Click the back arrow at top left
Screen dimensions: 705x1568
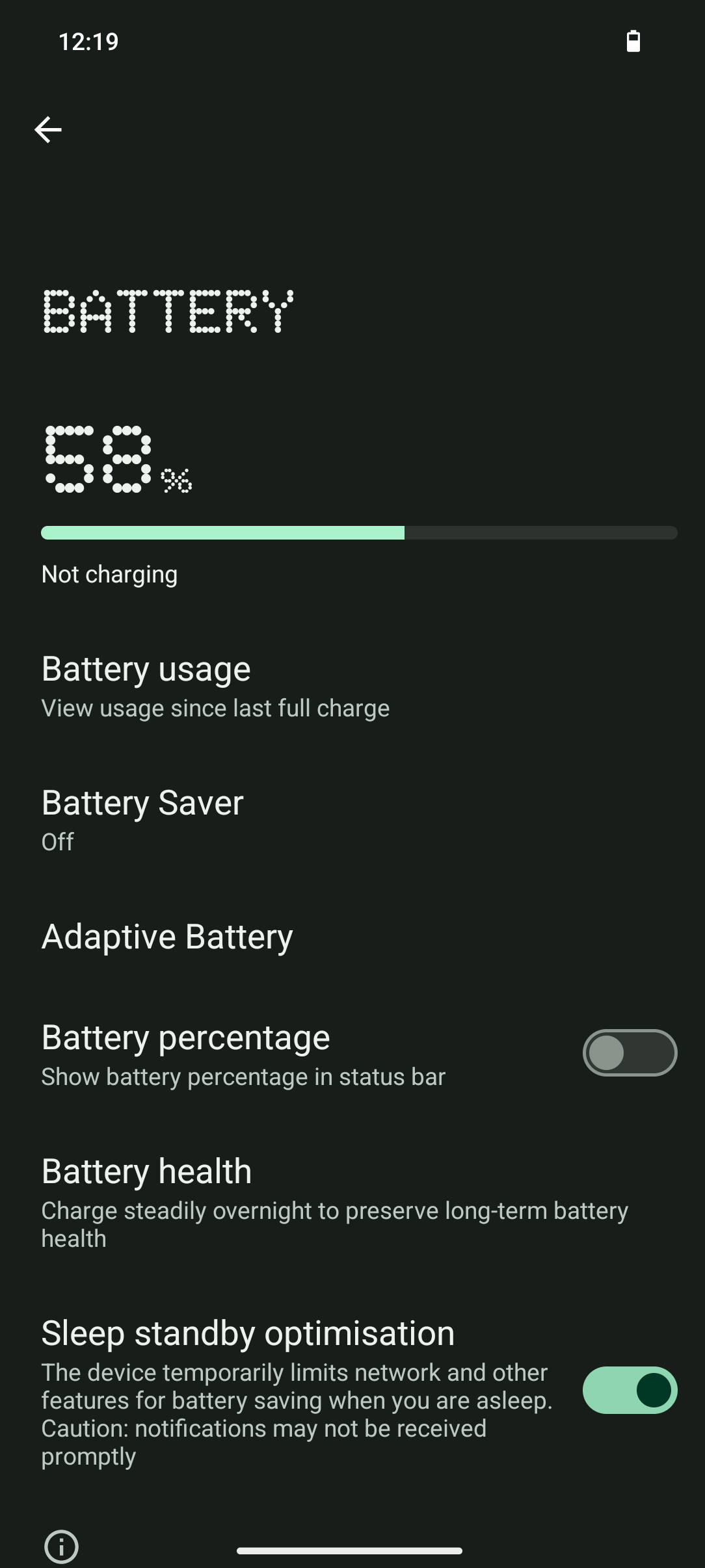click(x=49, y=129)
